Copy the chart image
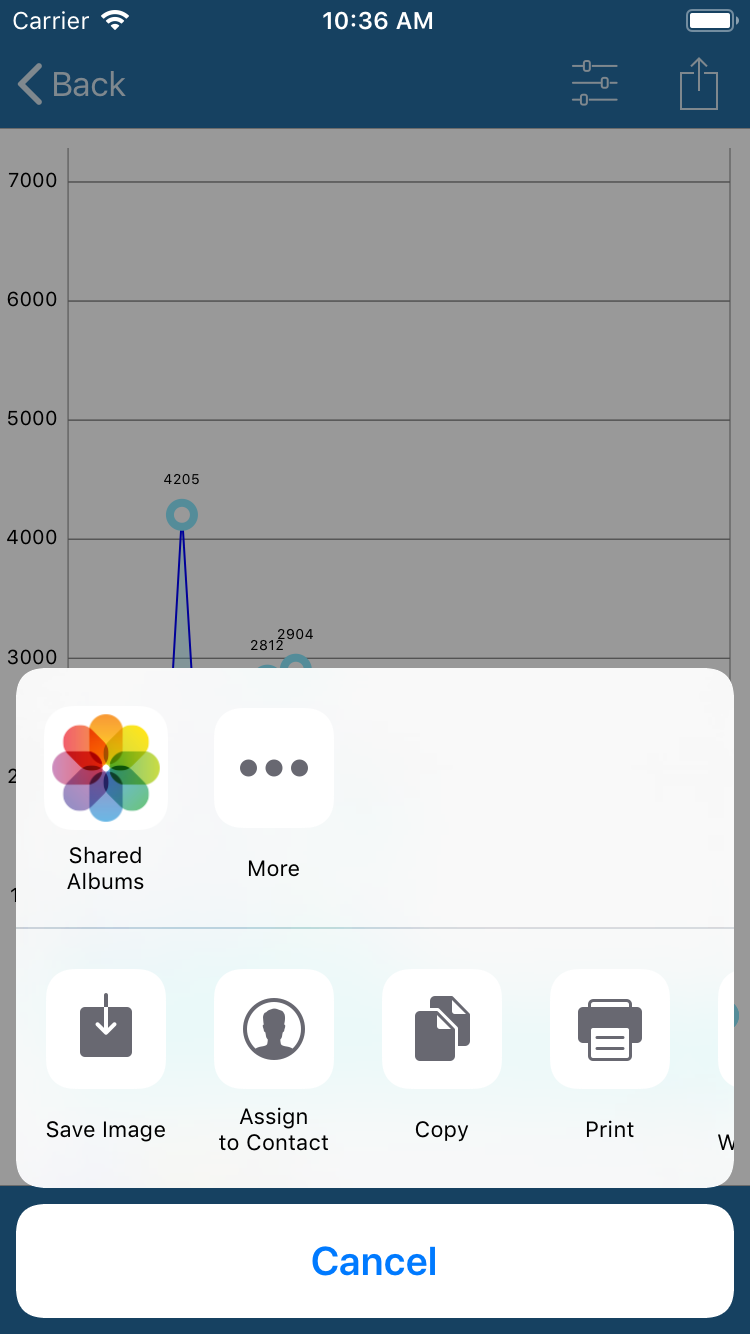This screenshot has height=1334, width=750. coord(442,1029)
